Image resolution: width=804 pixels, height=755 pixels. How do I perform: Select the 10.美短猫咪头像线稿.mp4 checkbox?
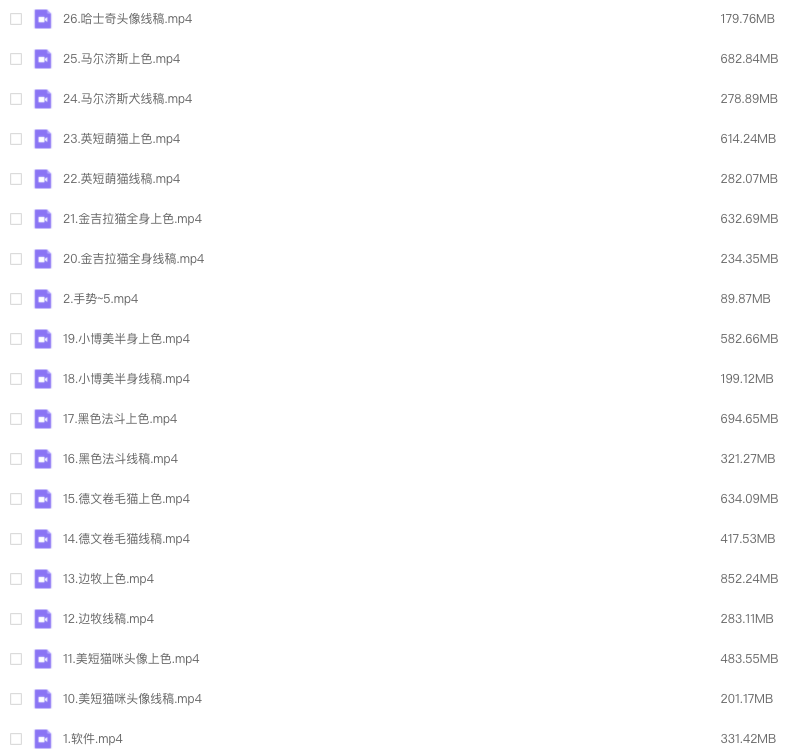coord(16,699)
